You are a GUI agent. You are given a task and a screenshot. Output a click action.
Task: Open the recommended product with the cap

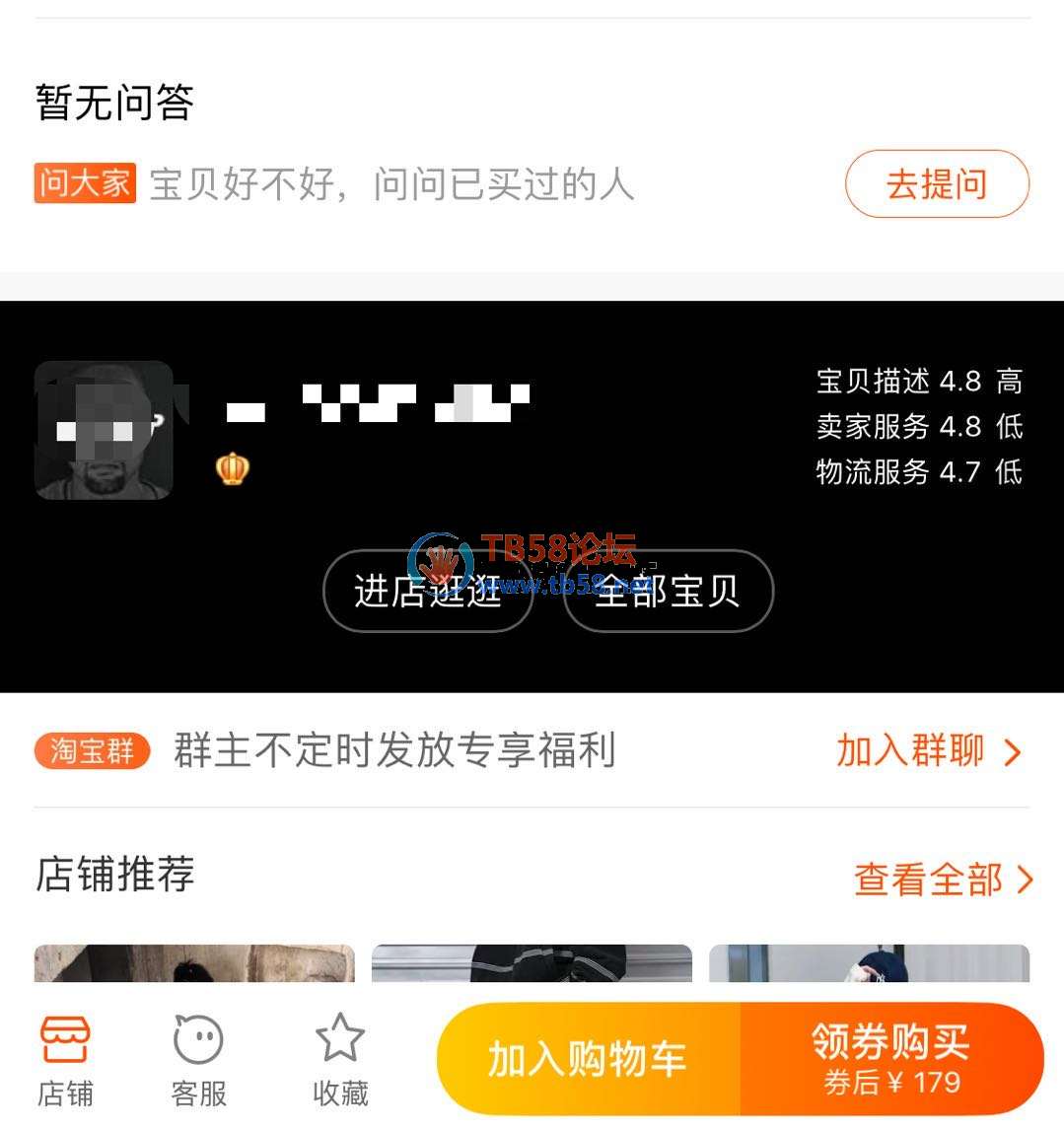(869, 963)
